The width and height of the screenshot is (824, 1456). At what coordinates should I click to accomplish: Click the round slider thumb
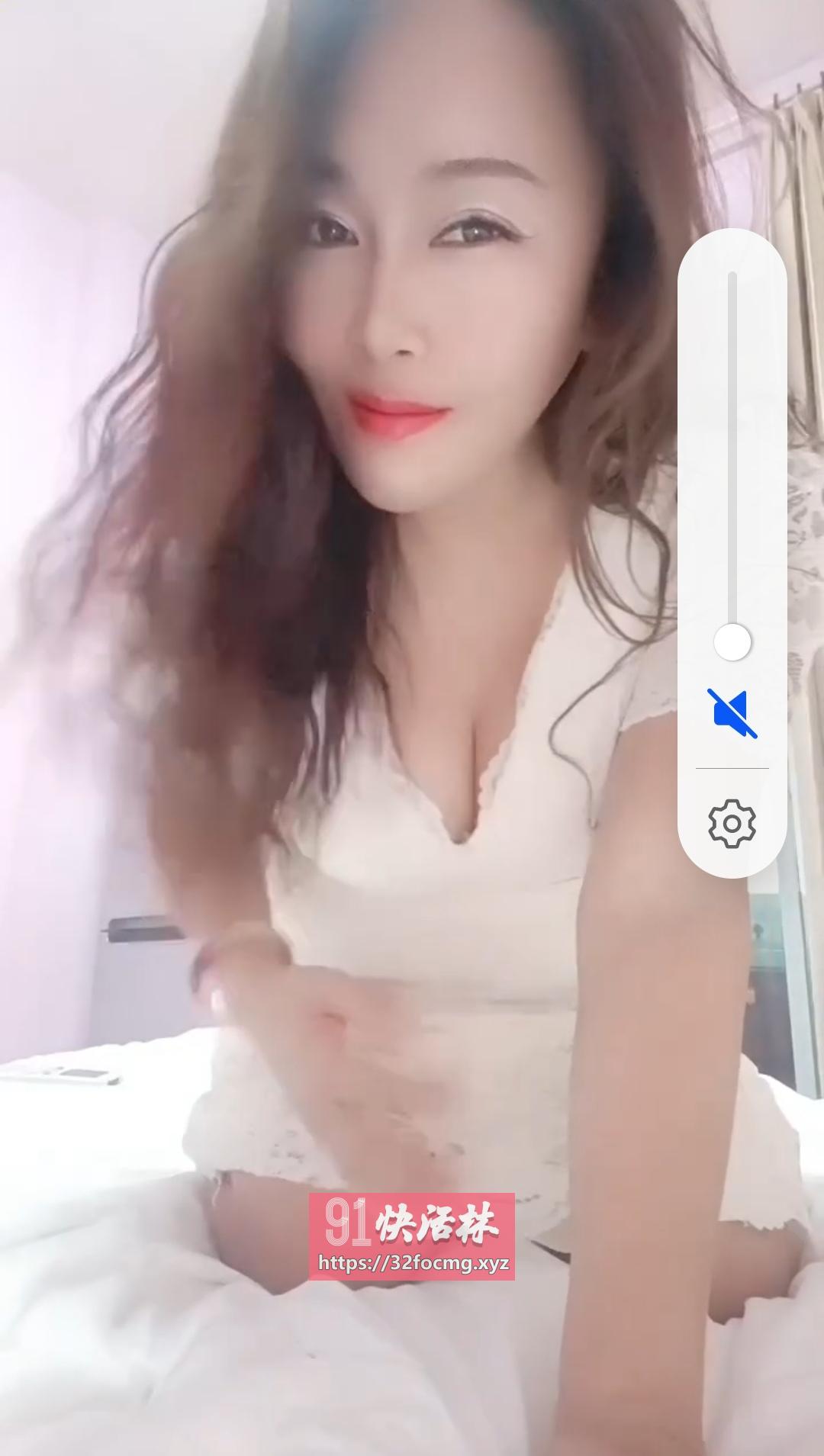[x=732, y=643]
